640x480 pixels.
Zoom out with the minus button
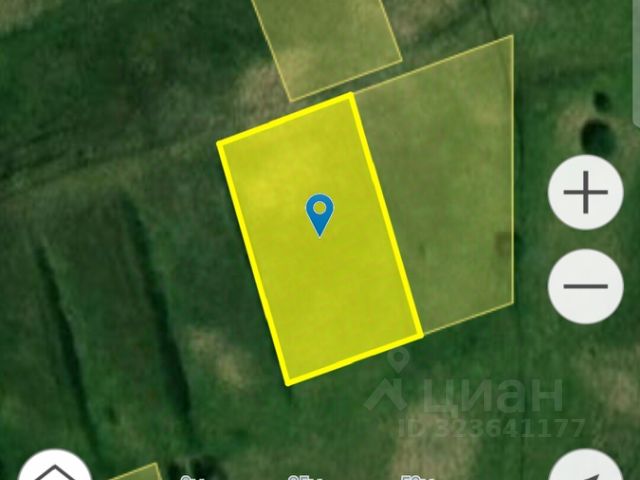pos(586,286)
